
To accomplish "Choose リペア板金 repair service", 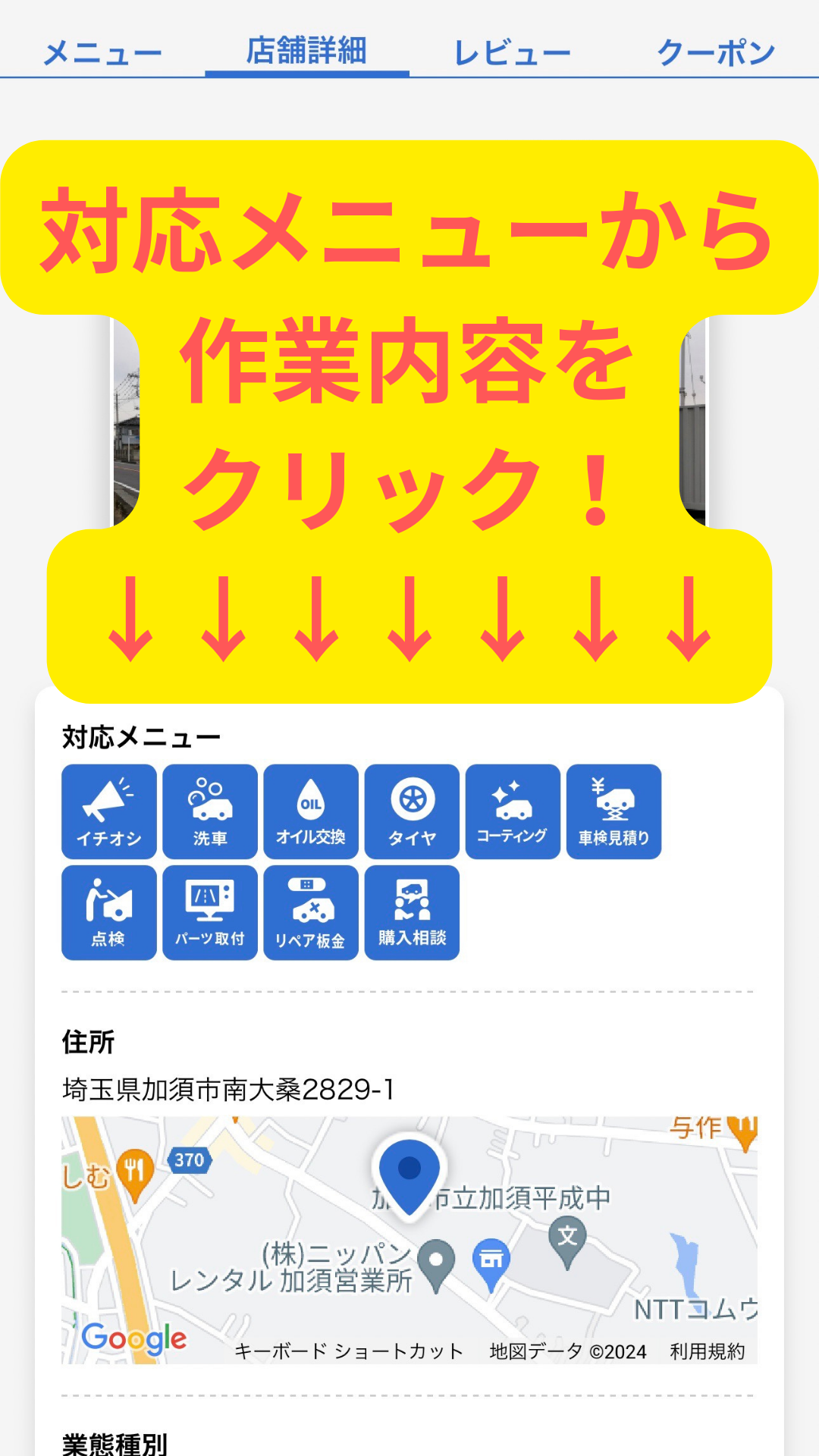I will 311,912.
